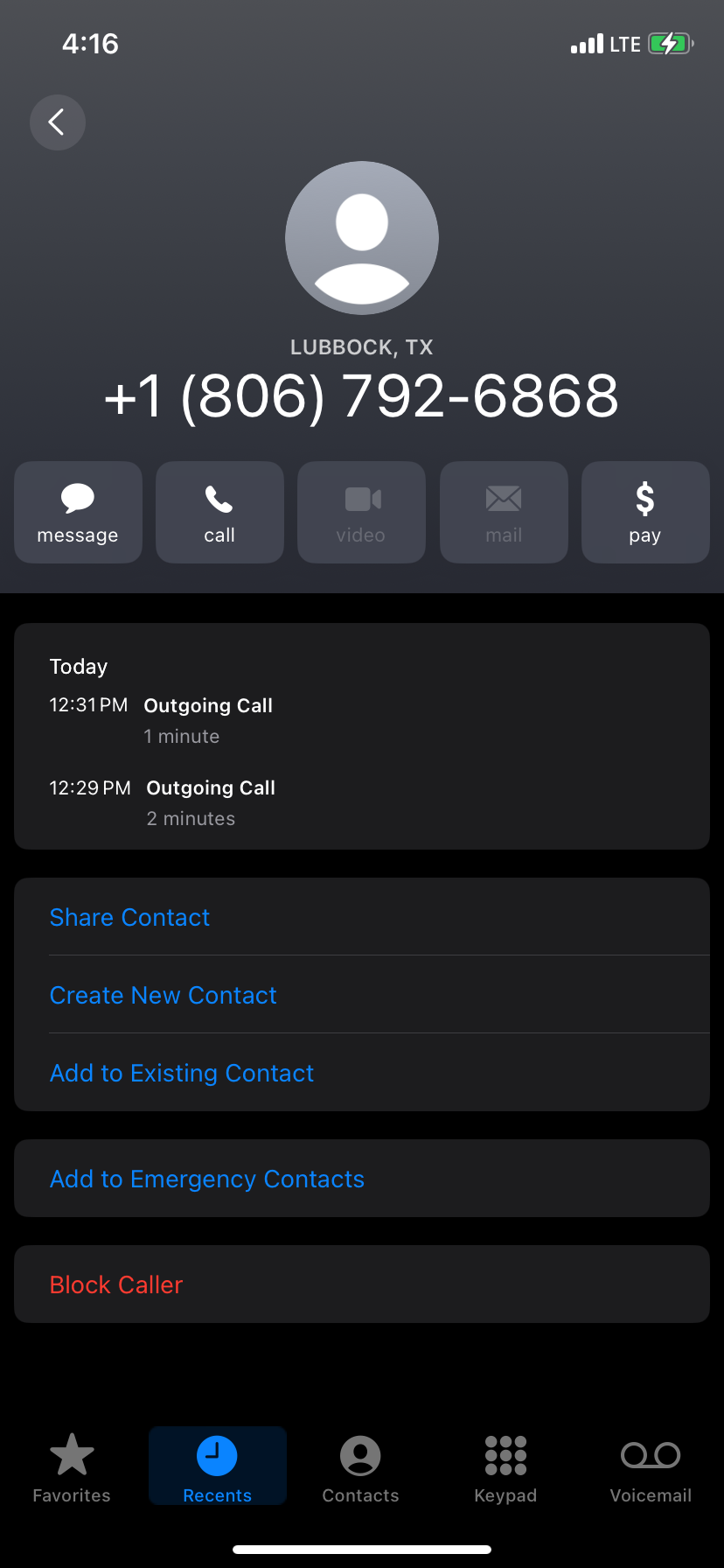Send a message to this number
The height and width of the screenshot is (1568, 724).
click(78, 513)
